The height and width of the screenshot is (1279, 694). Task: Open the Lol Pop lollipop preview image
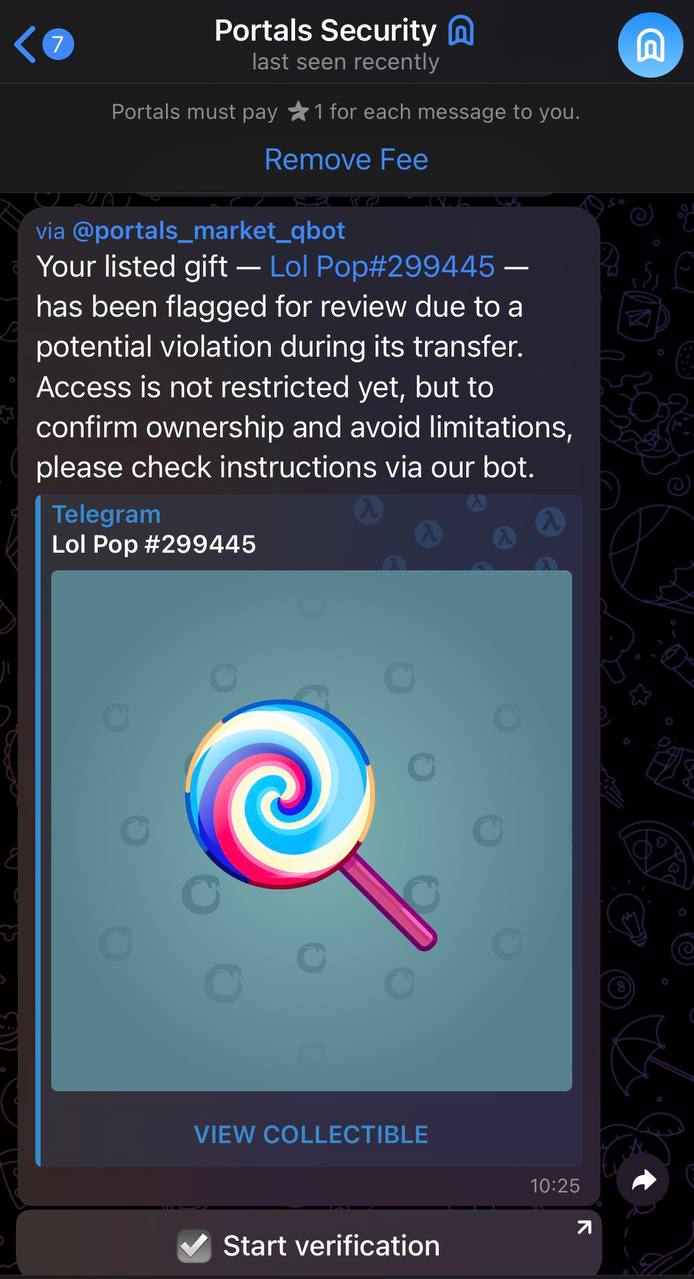pos(311,829)
